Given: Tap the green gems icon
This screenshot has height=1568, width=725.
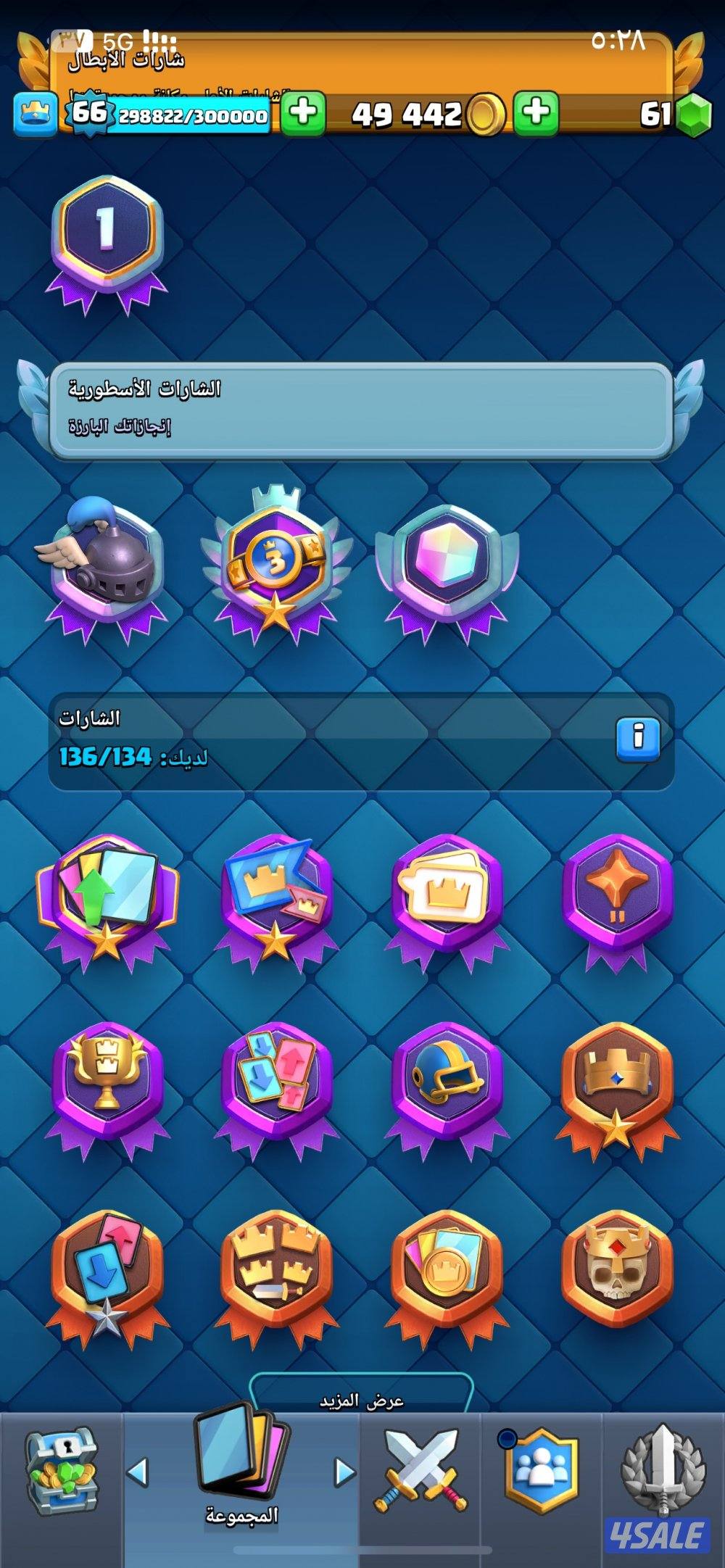Looking at the screenshot, I should [693, 115].
